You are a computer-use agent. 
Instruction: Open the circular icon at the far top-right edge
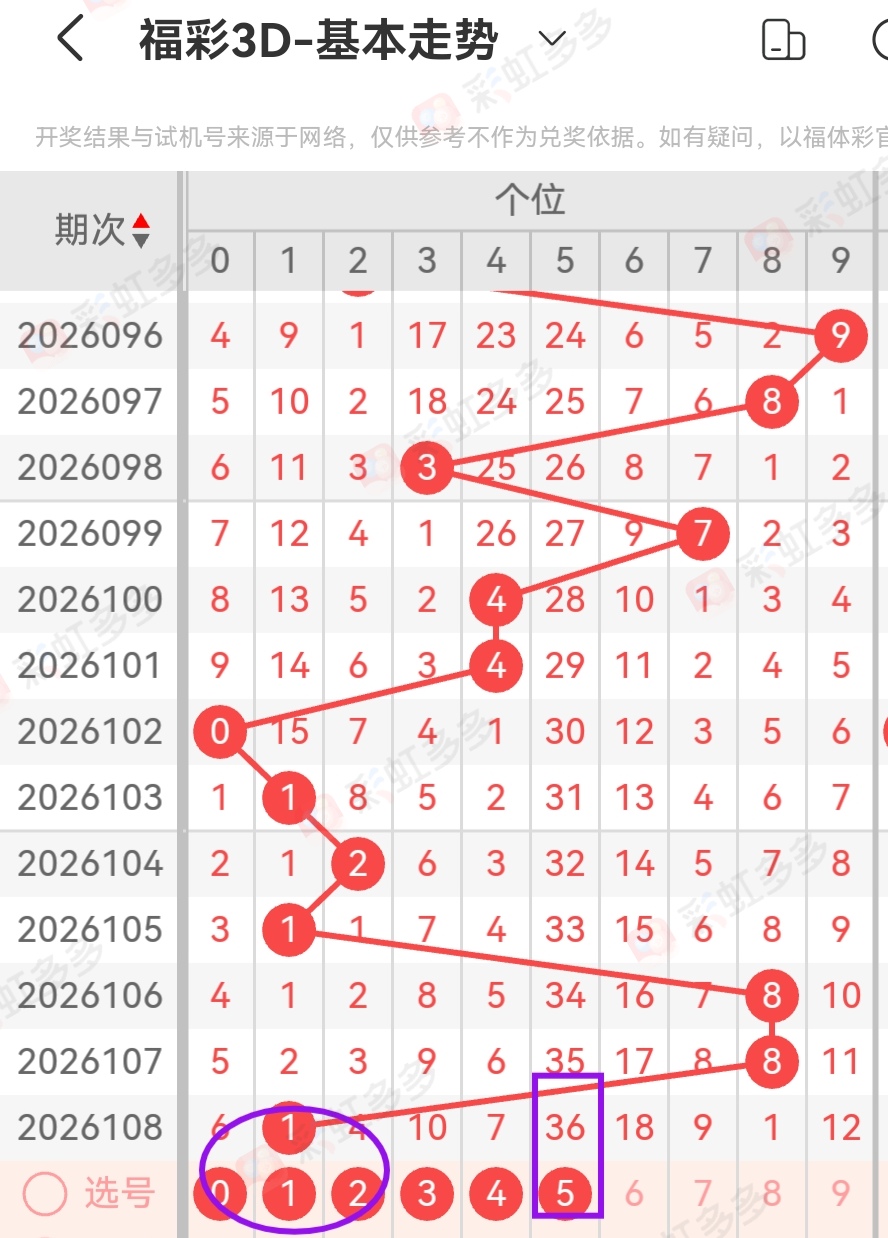880,40
